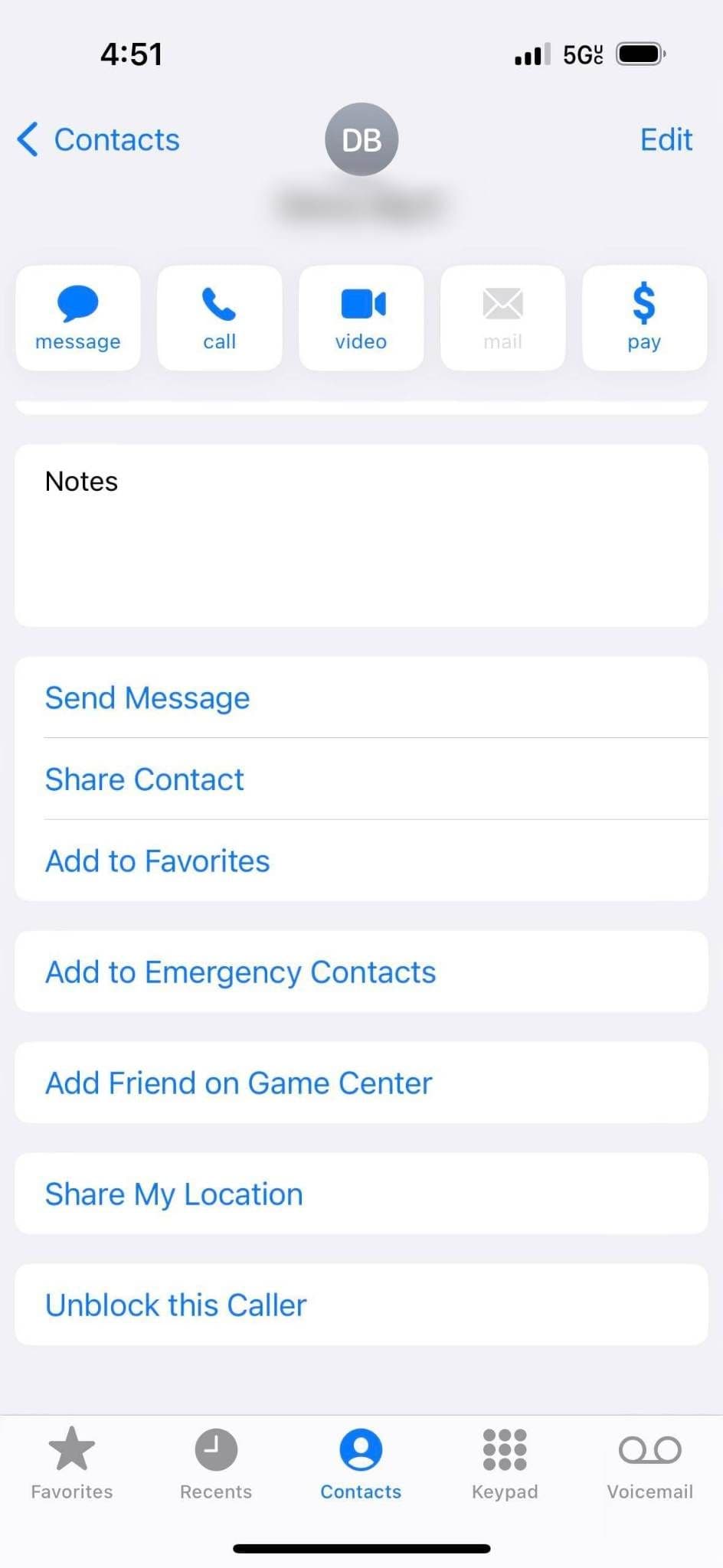Tap the DB contact avatar

click(x=361, y=139)
